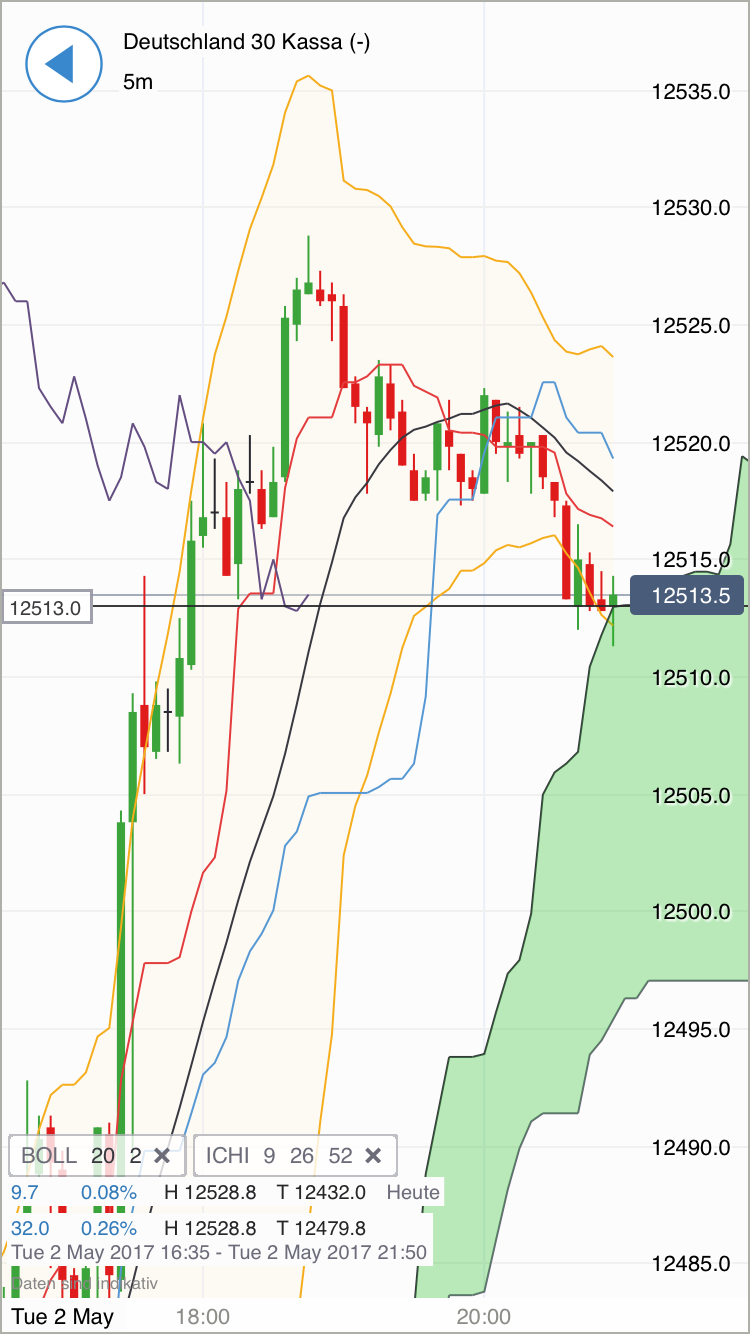Click the left price marker showing 12513.0

[47, 607]
